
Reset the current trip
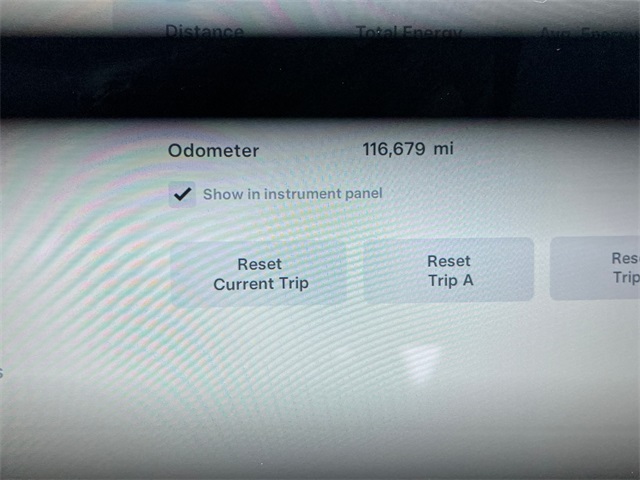pos(260,273)
